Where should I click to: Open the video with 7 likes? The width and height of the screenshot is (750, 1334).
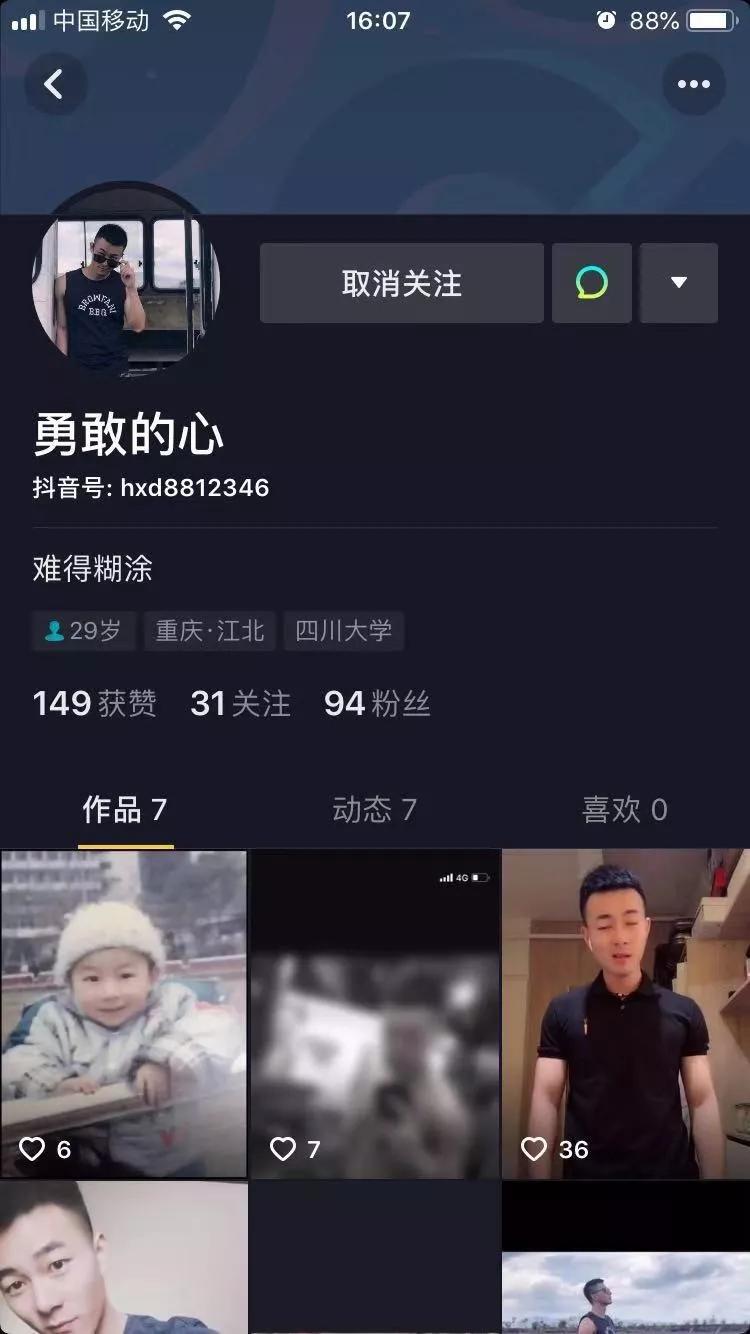click(x=375, y=1013)
